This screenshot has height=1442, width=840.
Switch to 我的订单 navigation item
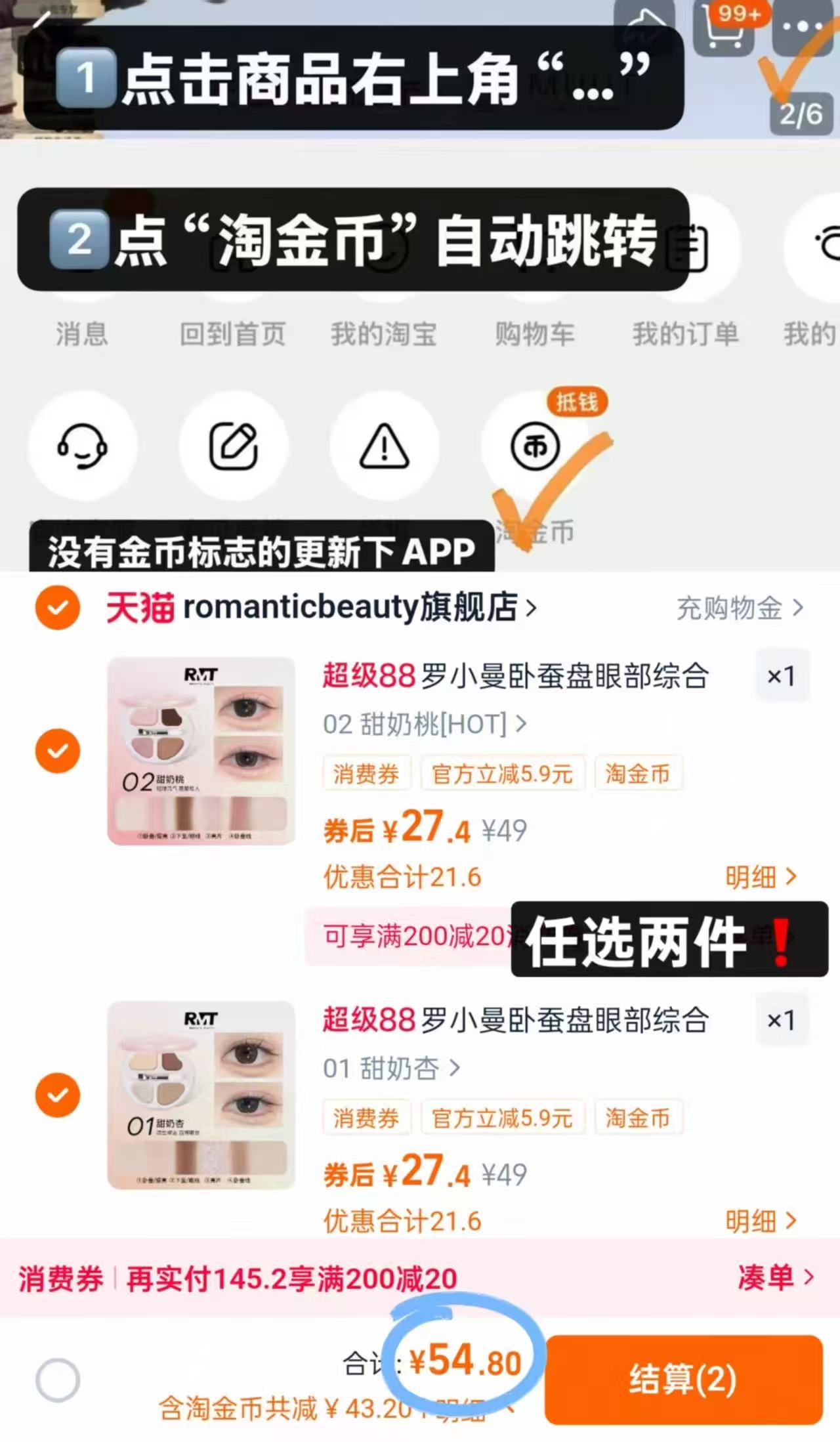tap(685, 334)
